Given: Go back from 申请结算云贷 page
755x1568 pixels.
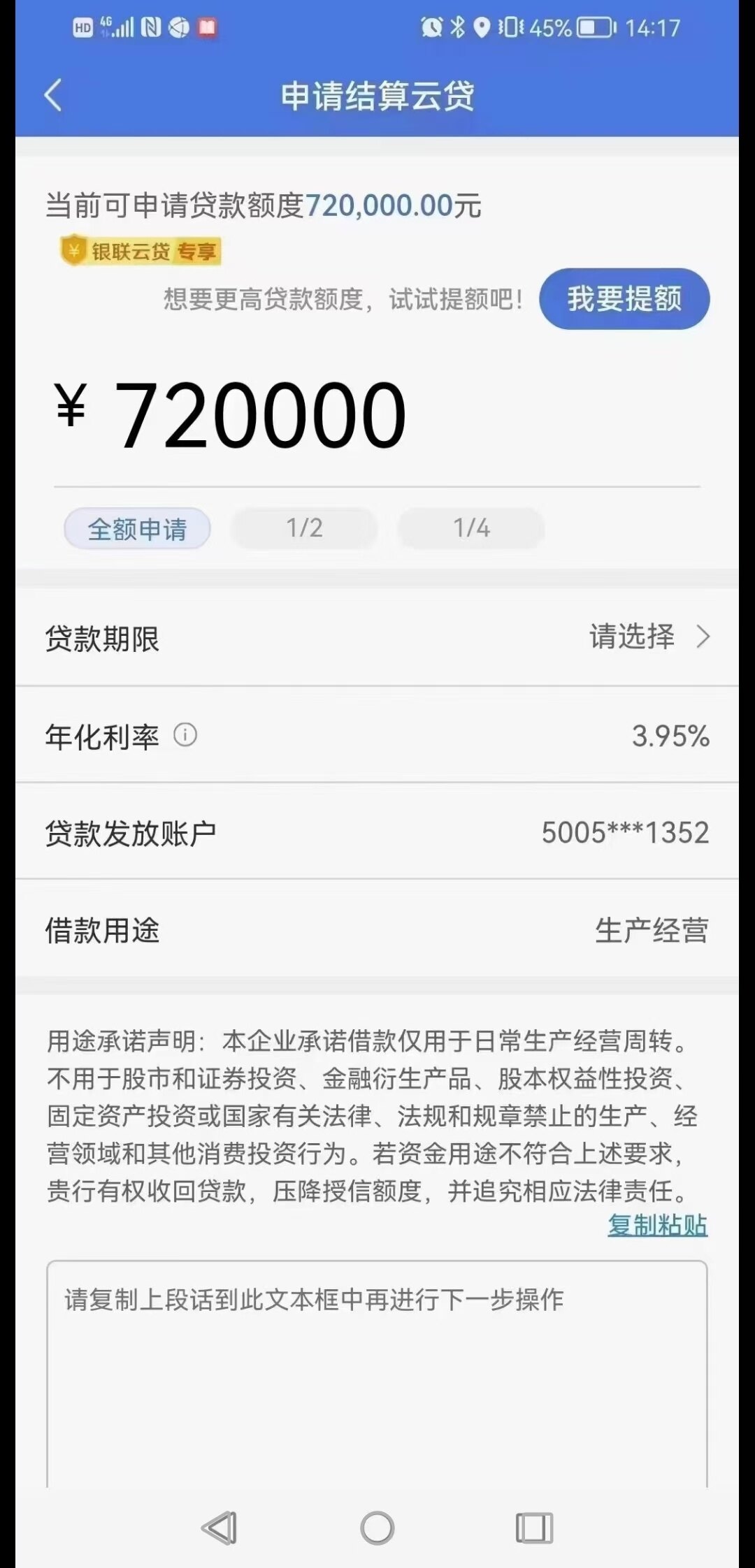Looking at the screenshot, I should 53,95.
